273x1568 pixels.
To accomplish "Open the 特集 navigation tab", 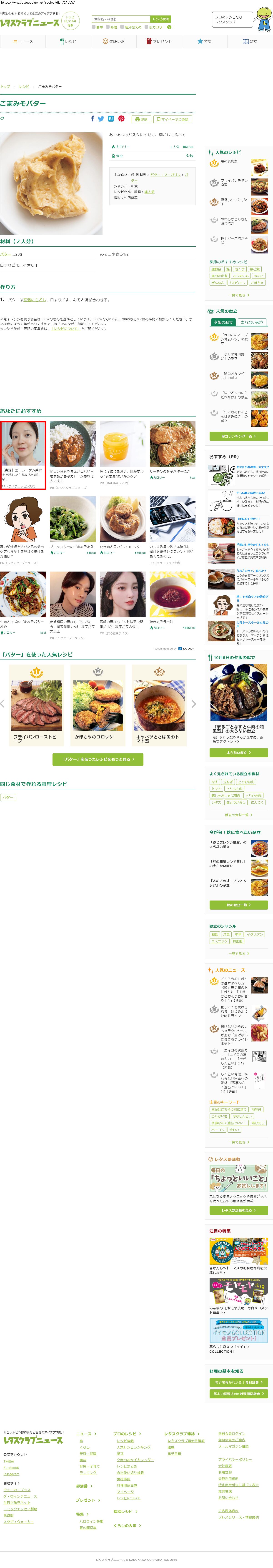I will pyautogui.click(x=204, y=41).
